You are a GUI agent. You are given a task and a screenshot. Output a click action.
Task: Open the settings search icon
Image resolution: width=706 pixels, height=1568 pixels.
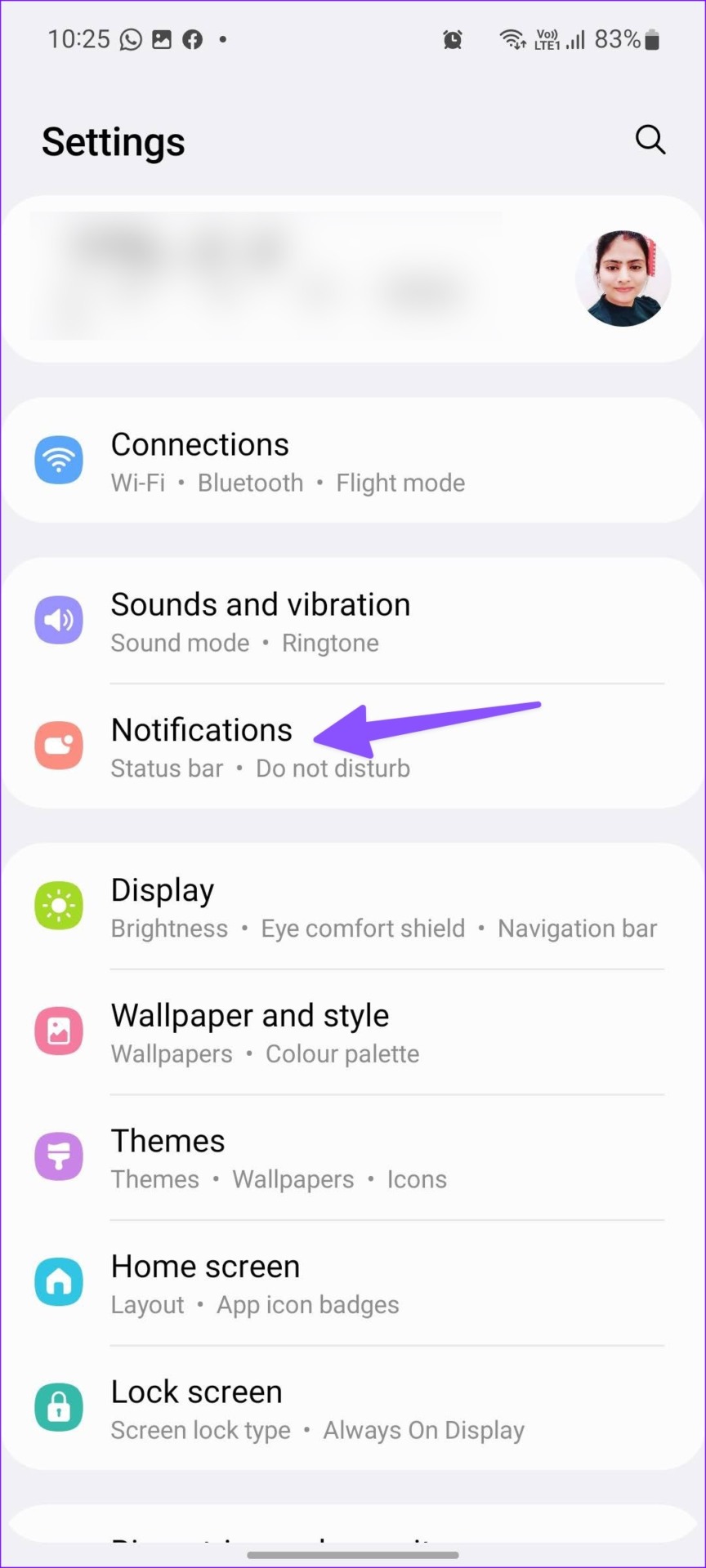[650, 140]
